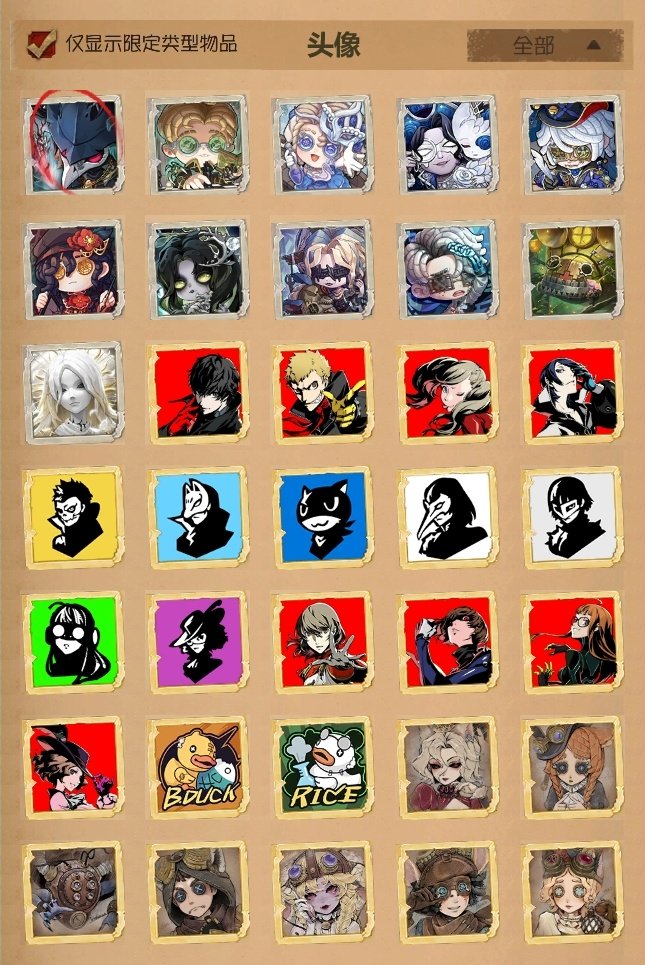Uncheck the 仅显示限定类型物品 checkbox

click(41, 44)
